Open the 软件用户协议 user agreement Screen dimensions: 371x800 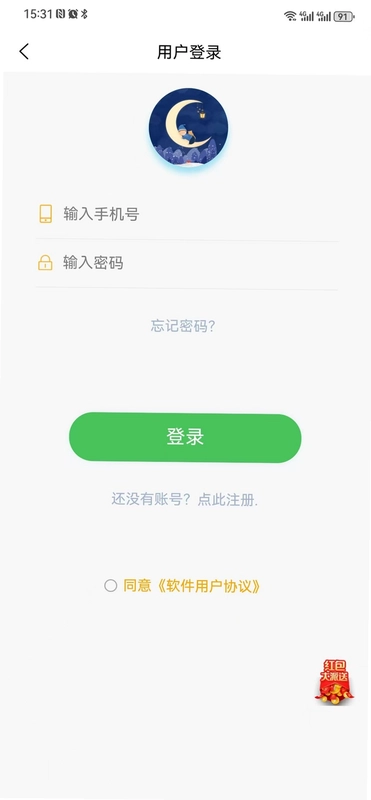point(207,586)
